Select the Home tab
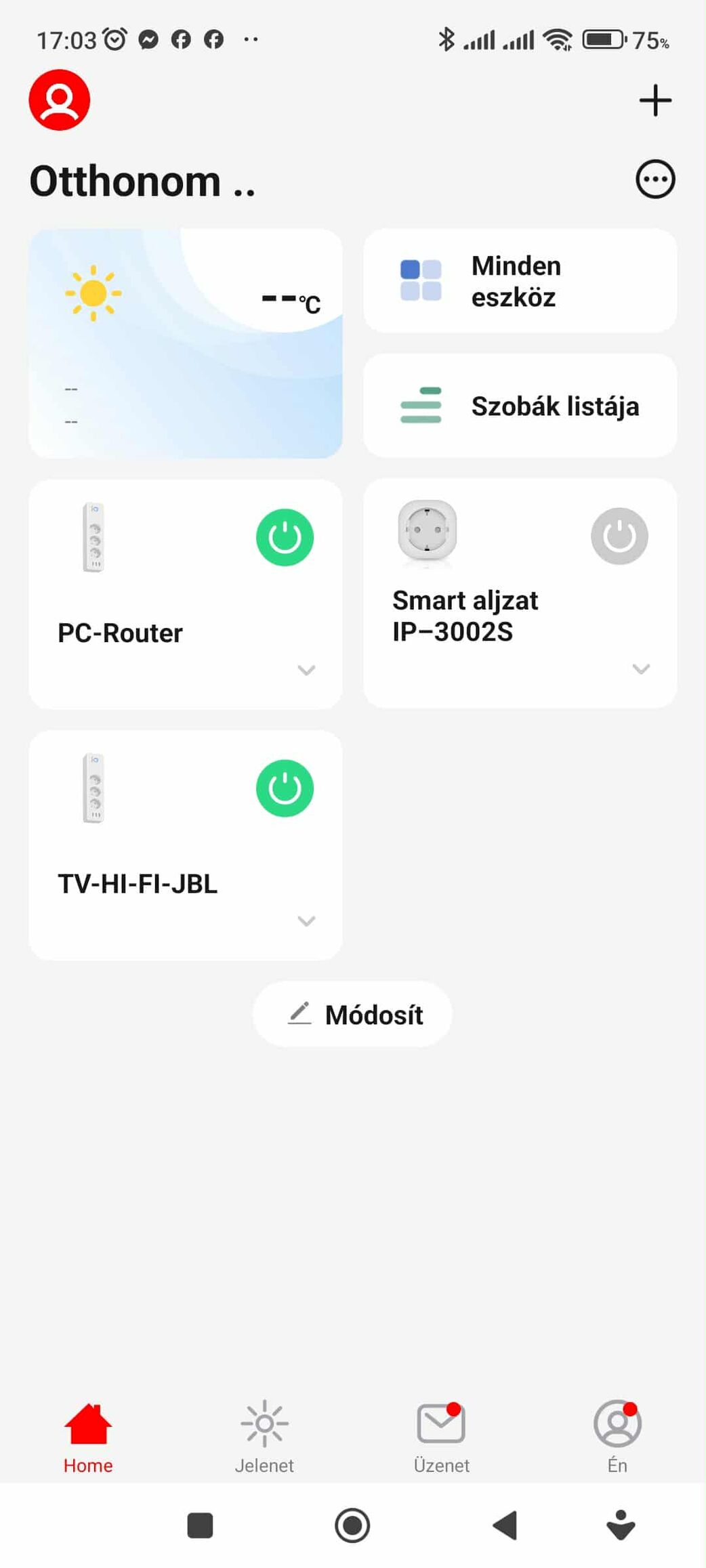The width and height of the screenshot is (706, 1568). 88,1436
